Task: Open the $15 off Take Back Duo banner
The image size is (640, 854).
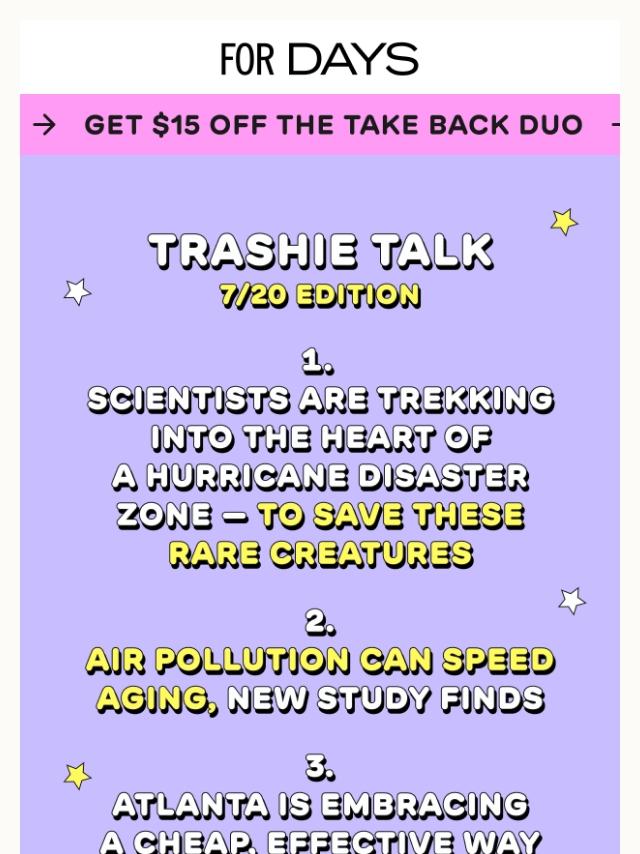Action: tap(332, 125)
